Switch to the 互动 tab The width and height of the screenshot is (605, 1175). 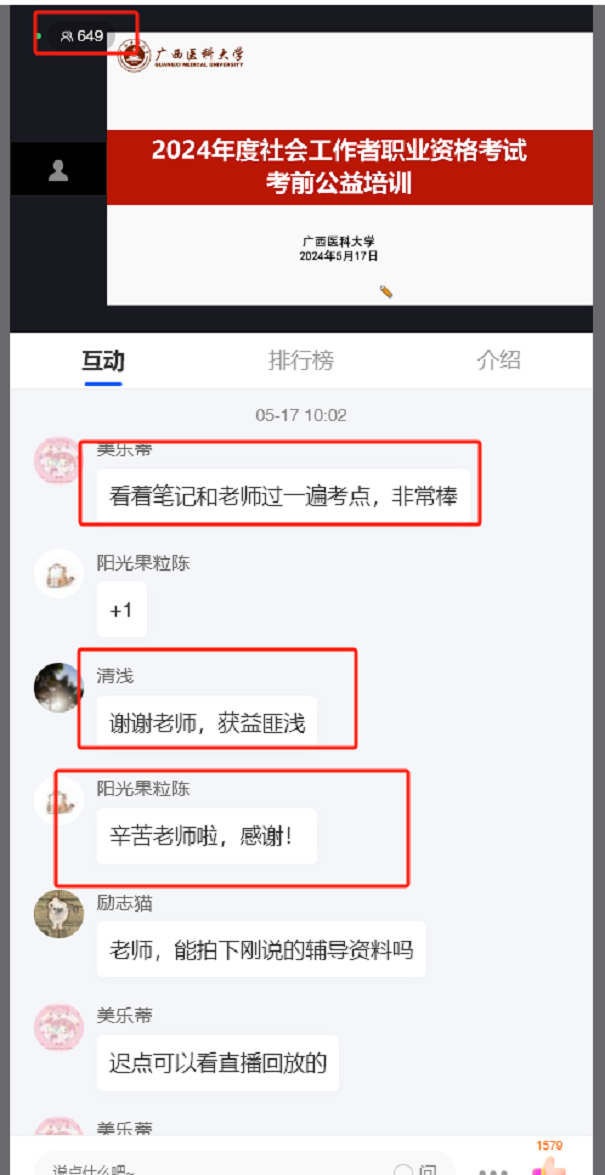[x=103, y=361]
